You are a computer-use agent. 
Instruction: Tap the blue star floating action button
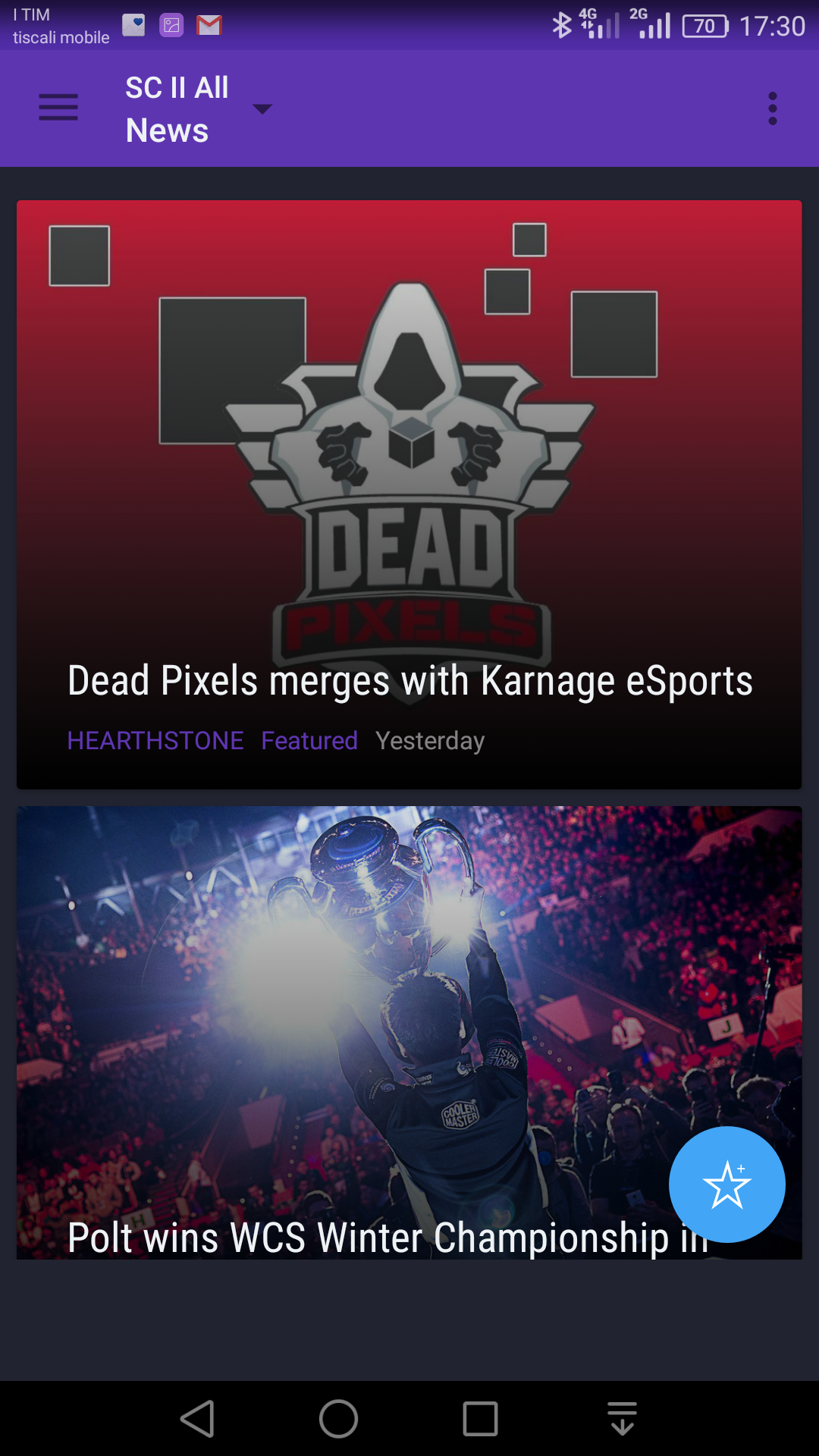pos(726,1185)
